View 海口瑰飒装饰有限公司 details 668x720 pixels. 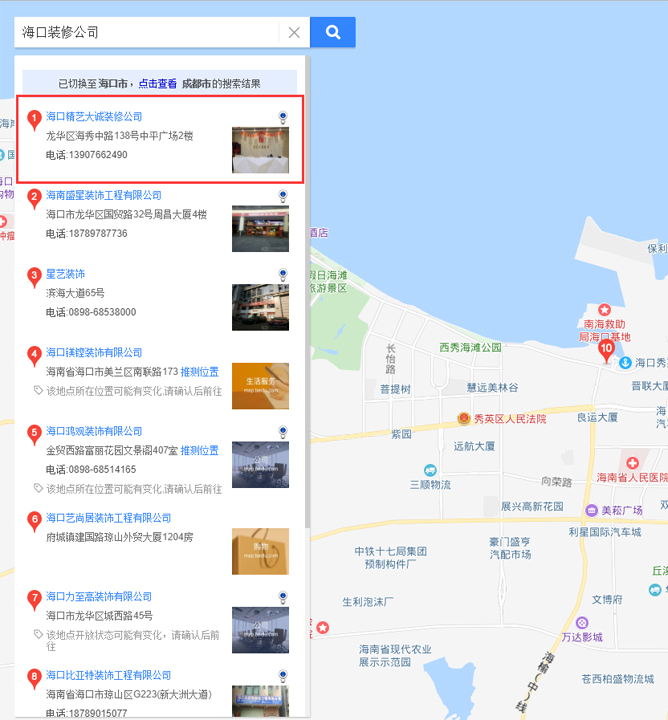pyautogui.click(x=94, y=431)
